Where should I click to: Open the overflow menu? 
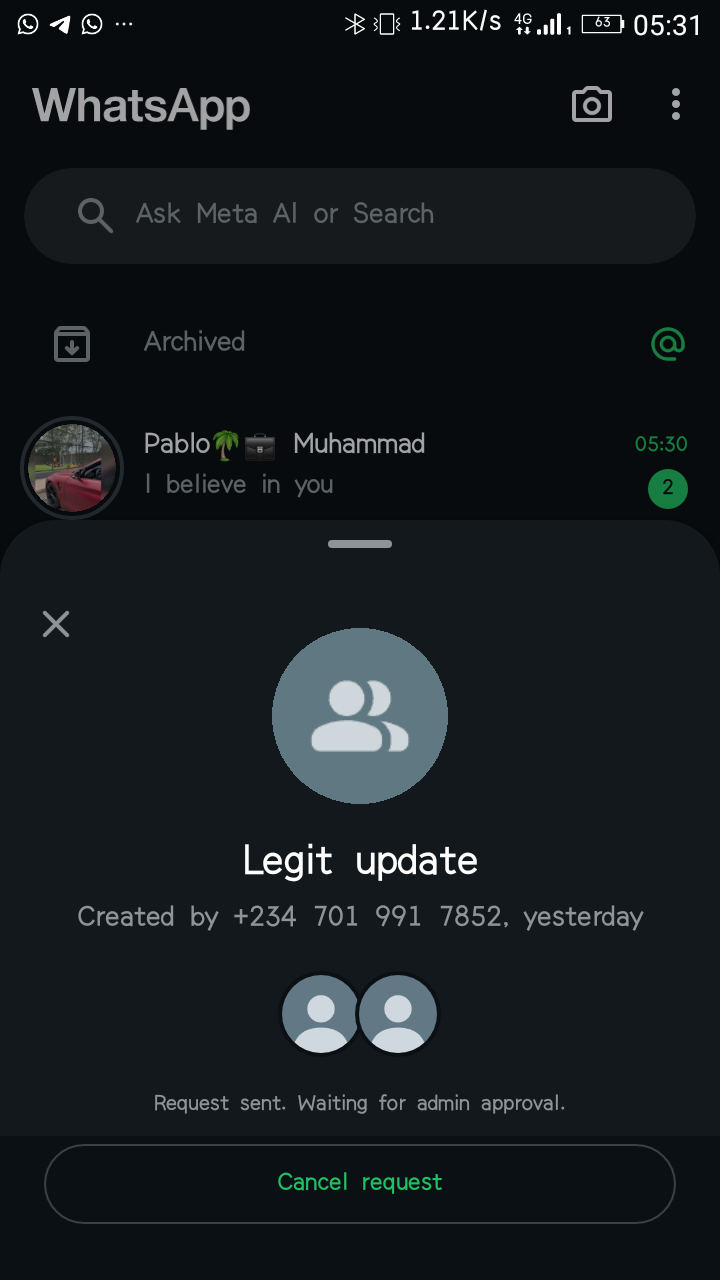(x=676, y=105)
